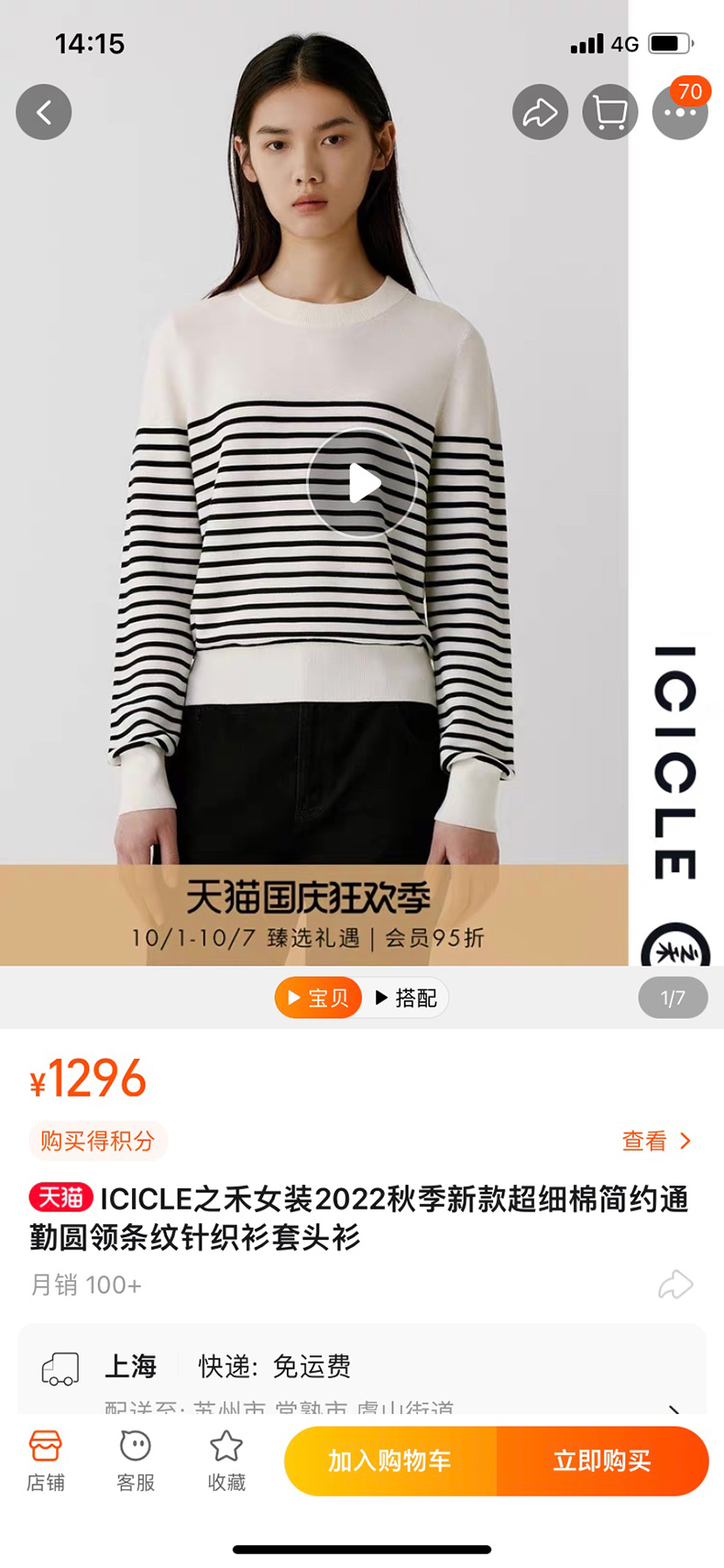724x1568 pixels.
Task: Share the item using the arrow beside 月销 100+
Action: (x=675, y=1285)
